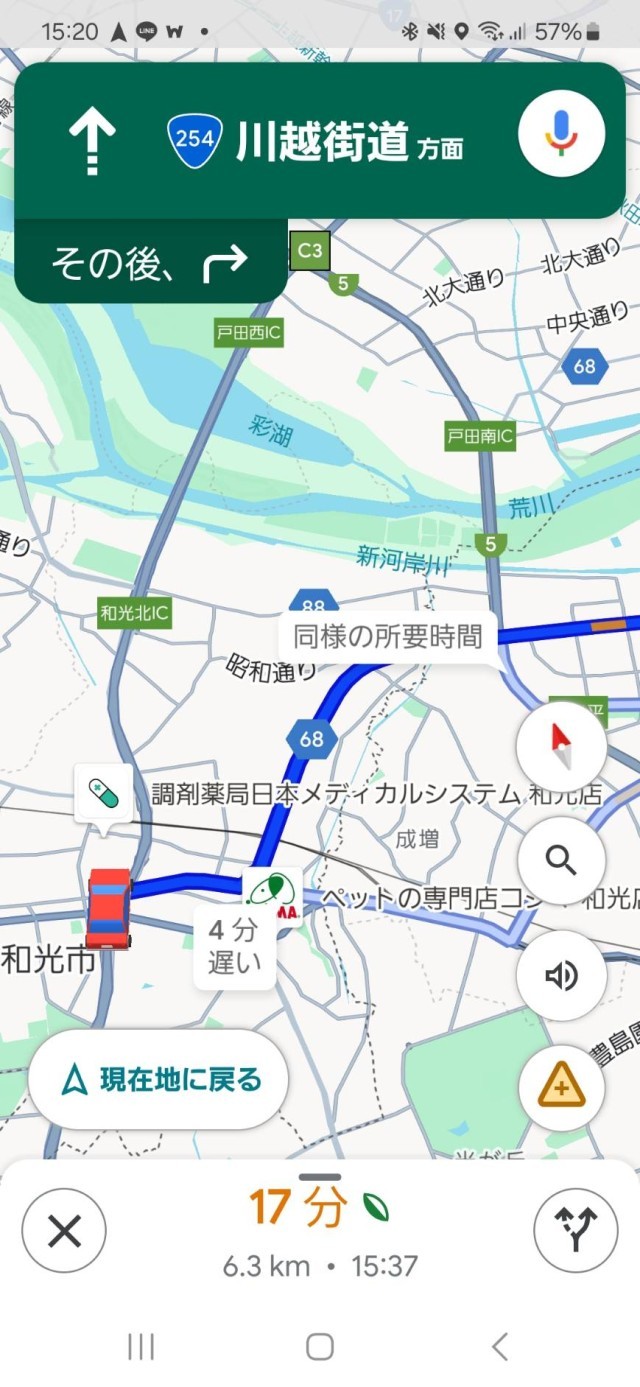
Task: Choose the 4分遅い alternate route
Action: [233, 947]
